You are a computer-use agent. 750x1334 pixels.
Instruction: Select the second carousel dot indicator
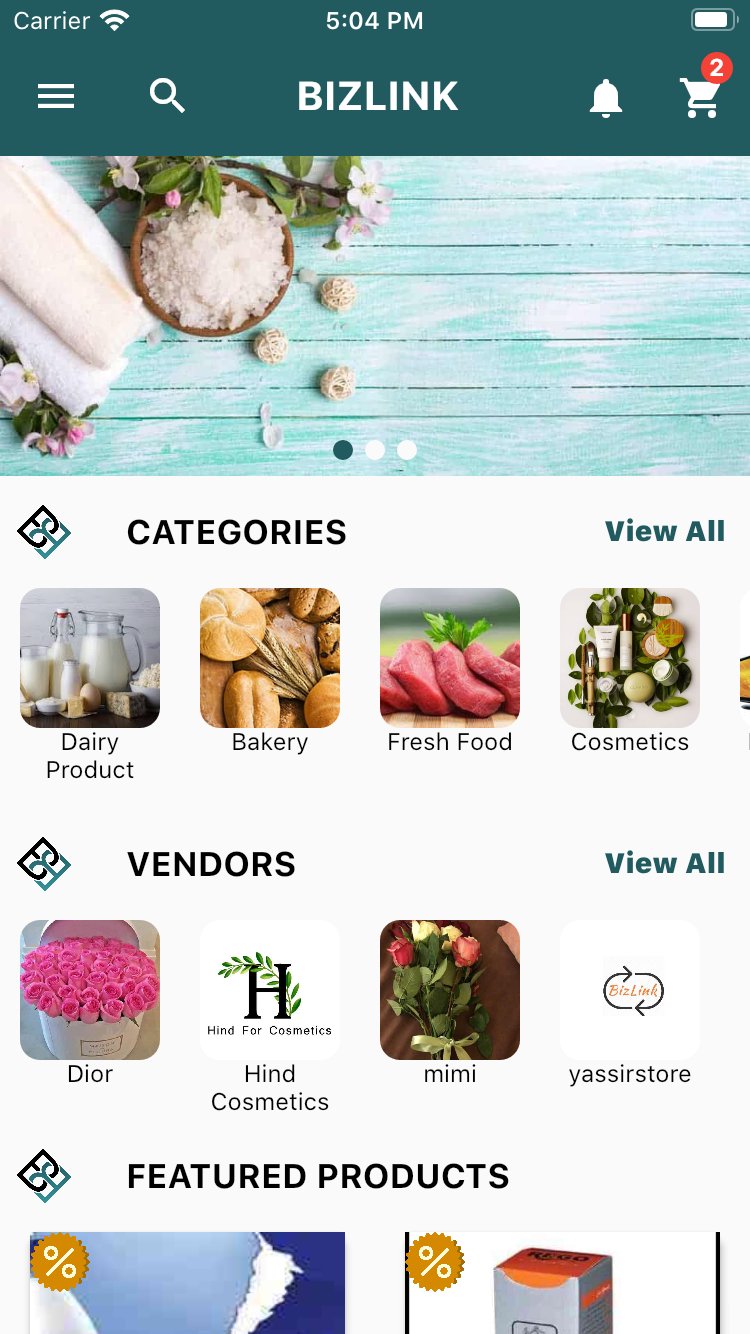(375, 450)
